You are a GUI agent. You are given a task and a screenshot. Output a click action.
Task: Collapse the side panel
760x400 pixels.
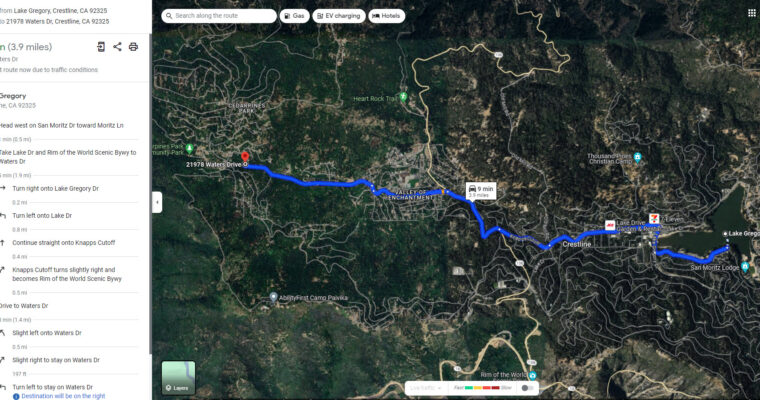[x=156, y=202]
